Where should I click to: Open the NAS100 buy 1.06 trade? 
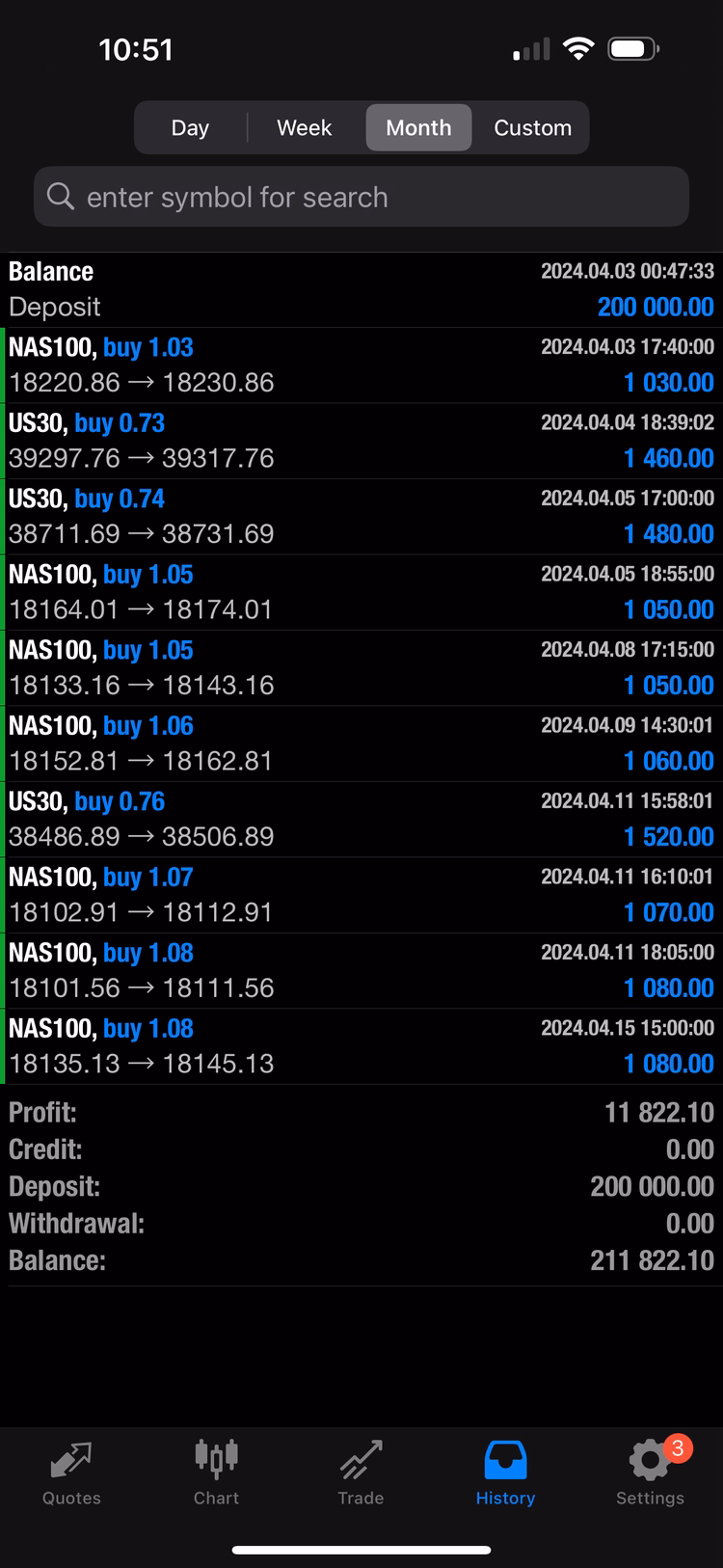[361, 743]
